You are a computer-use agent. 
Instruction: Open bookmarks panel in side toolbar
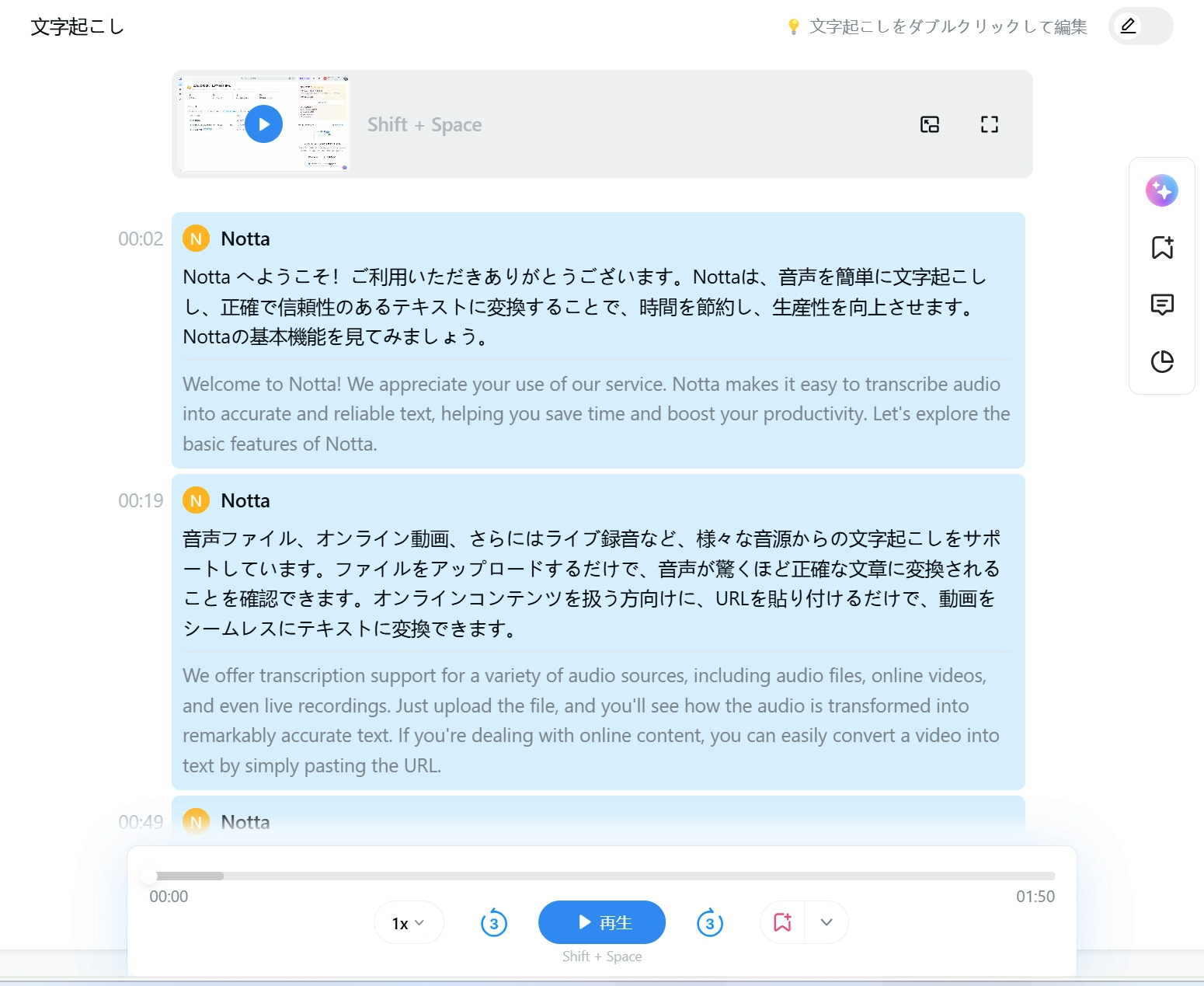(1161, 248)
